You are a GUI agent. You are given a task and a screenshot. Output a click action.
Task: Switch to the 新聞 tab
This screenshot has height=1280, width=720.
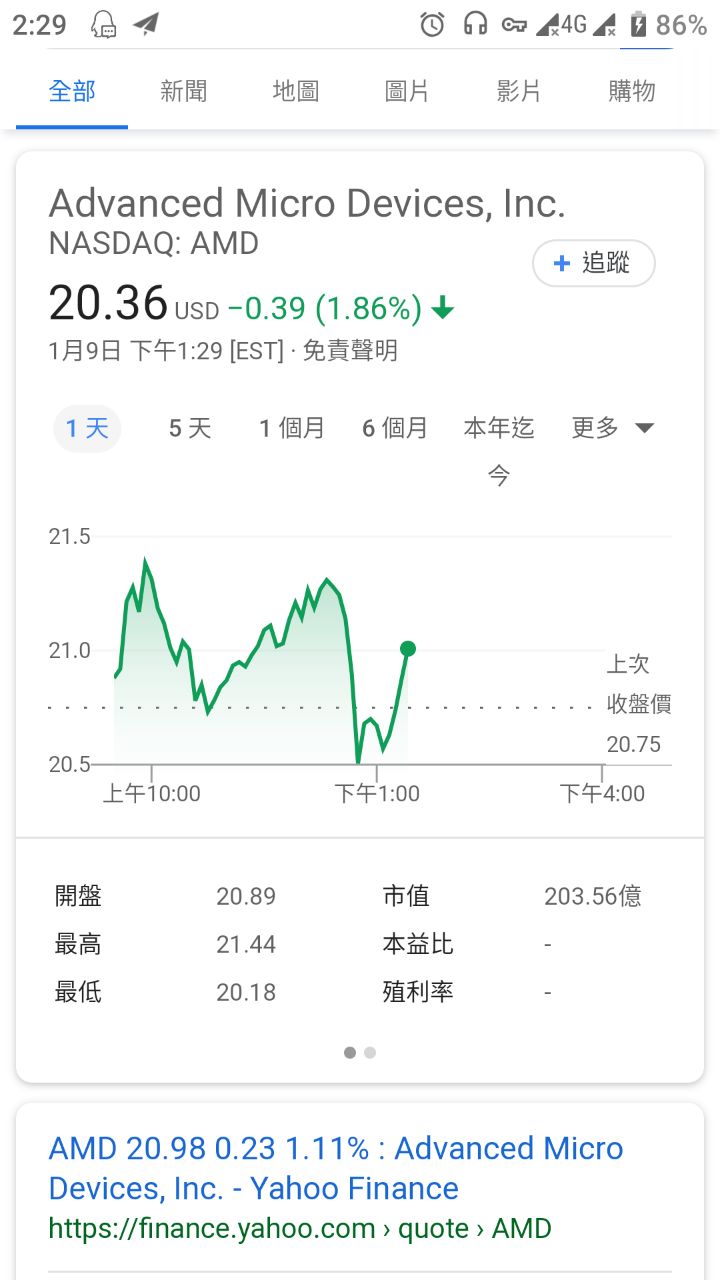(x=183, y=91)
